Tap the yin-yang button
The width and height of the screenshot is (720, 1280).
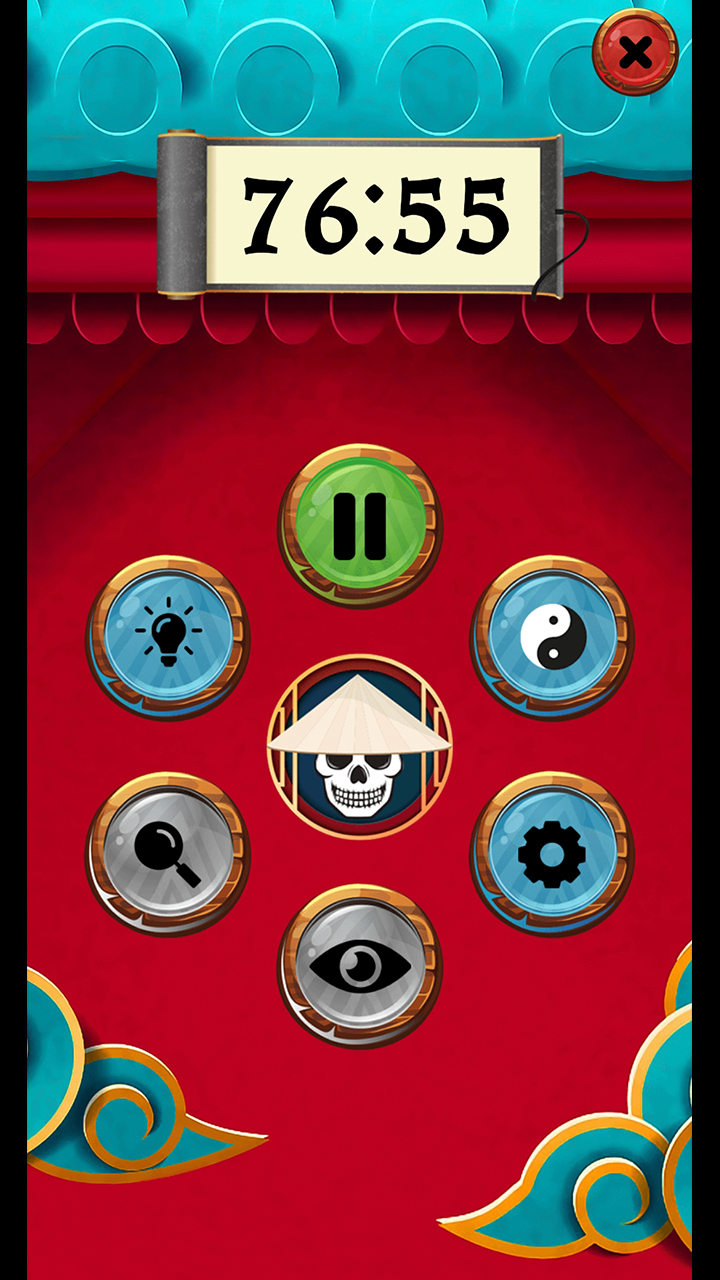tap(552, 637)
